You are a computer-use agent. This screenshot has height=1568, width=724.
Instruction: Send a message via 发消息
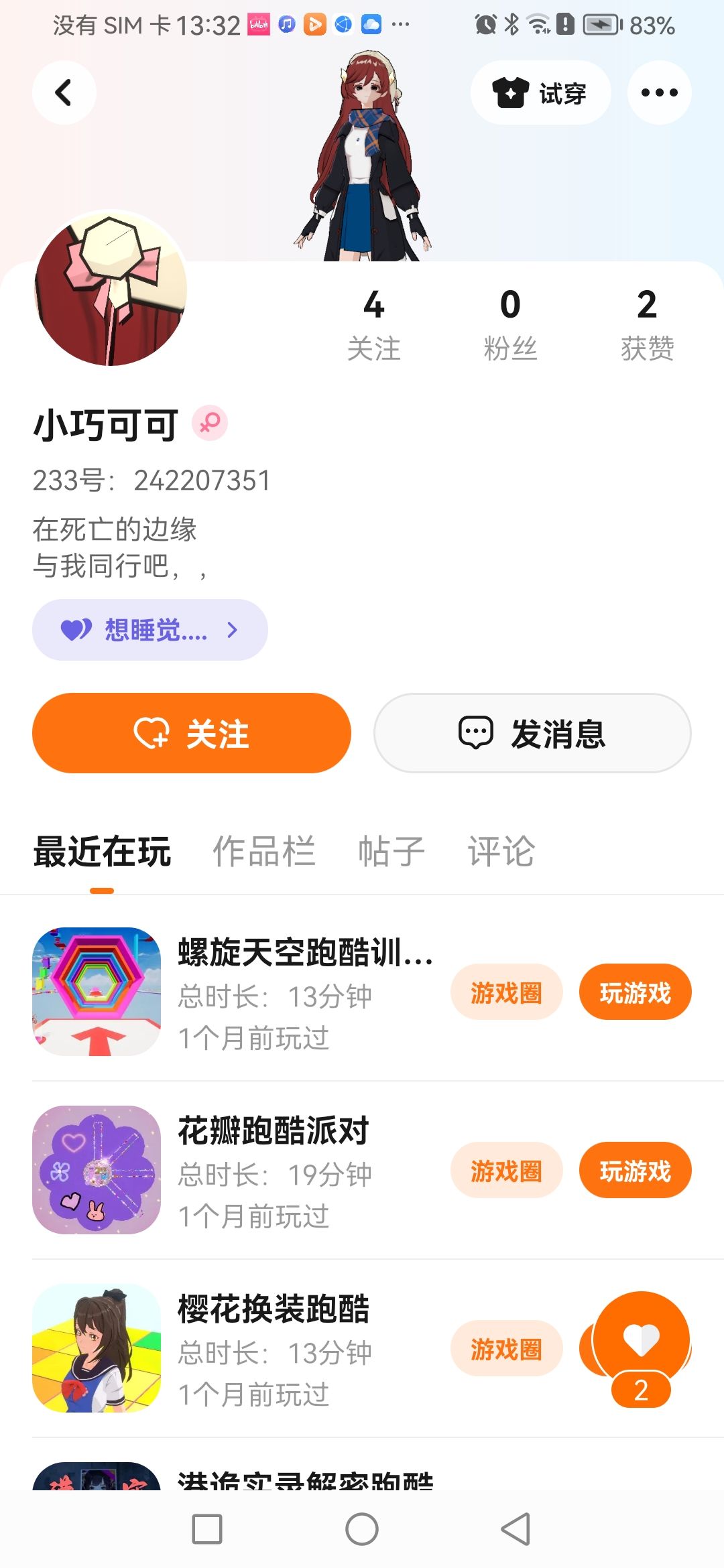(x=532, y=733)
